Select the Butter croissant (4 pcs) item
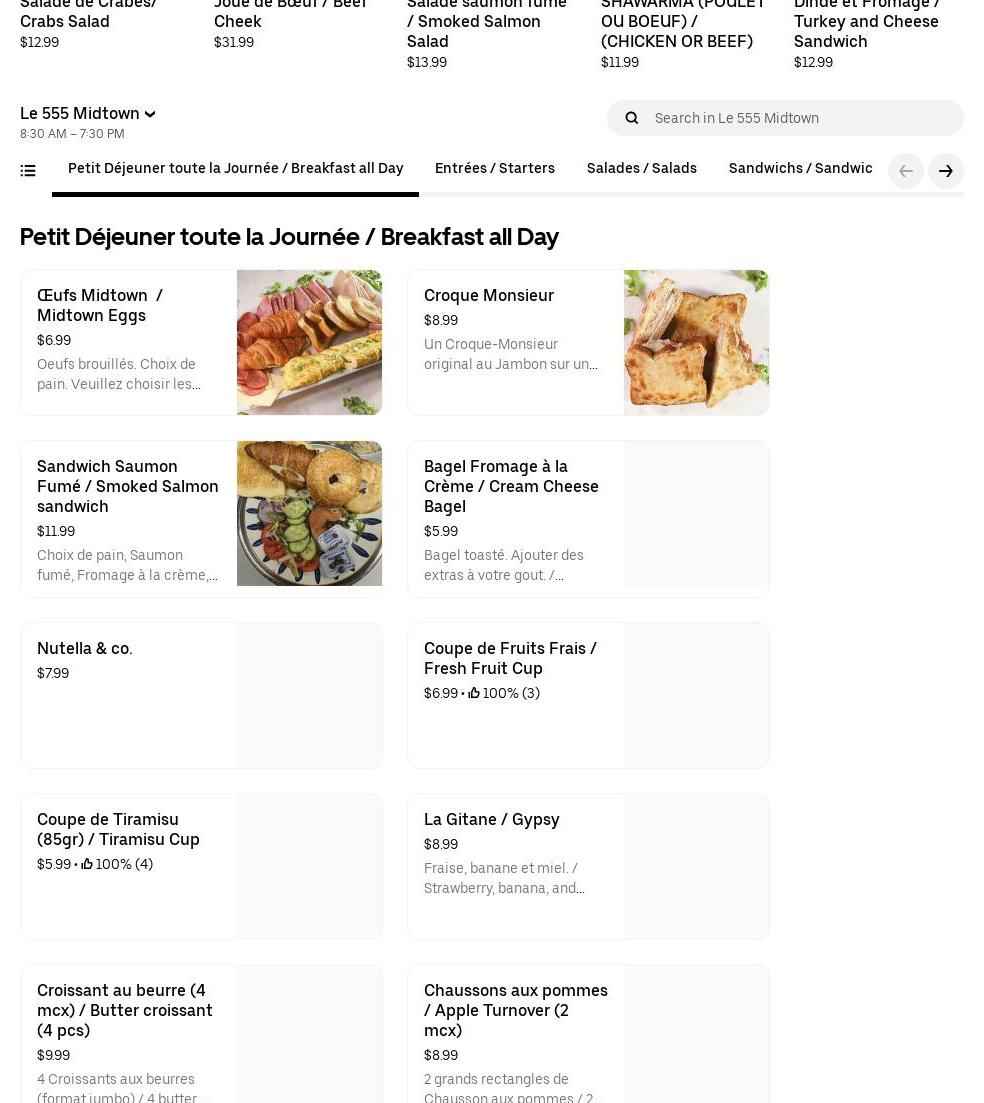This screenshot has width=984, height=1103. coord(201,1035)
